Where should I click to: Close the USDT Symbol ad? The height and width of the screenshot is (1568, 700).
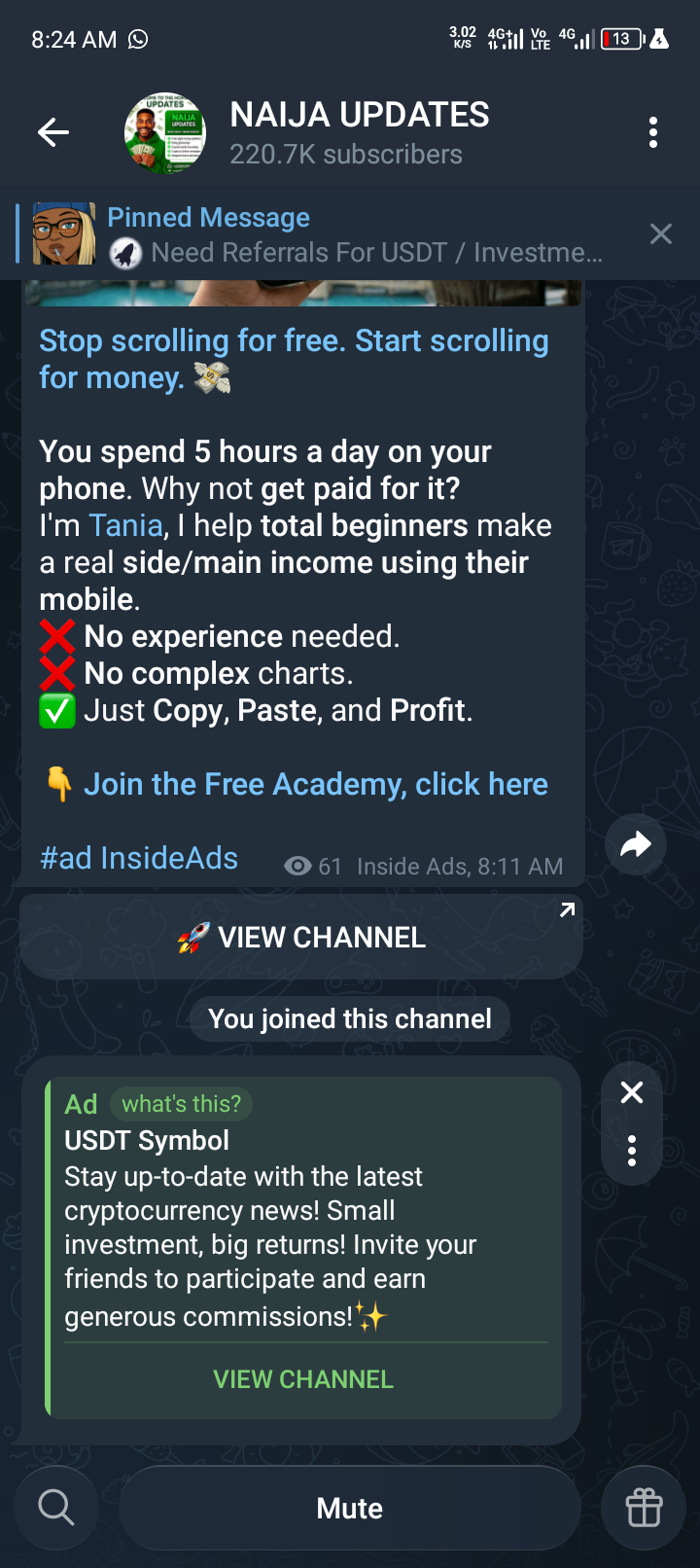coord(632,1092)
